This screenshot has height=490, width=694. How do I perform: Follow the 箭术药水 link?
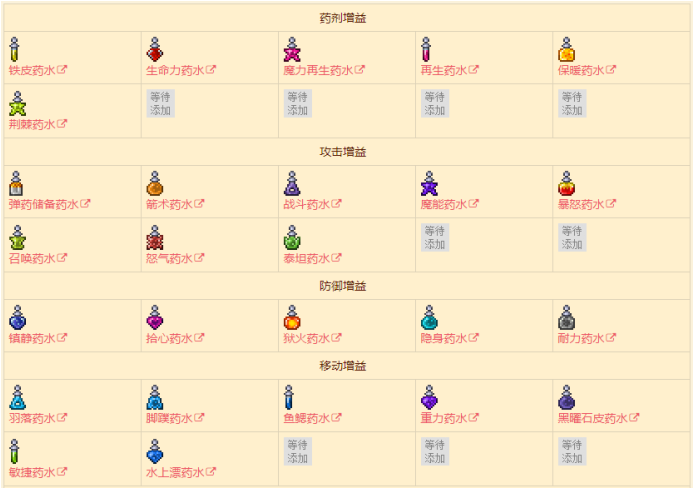168,205
